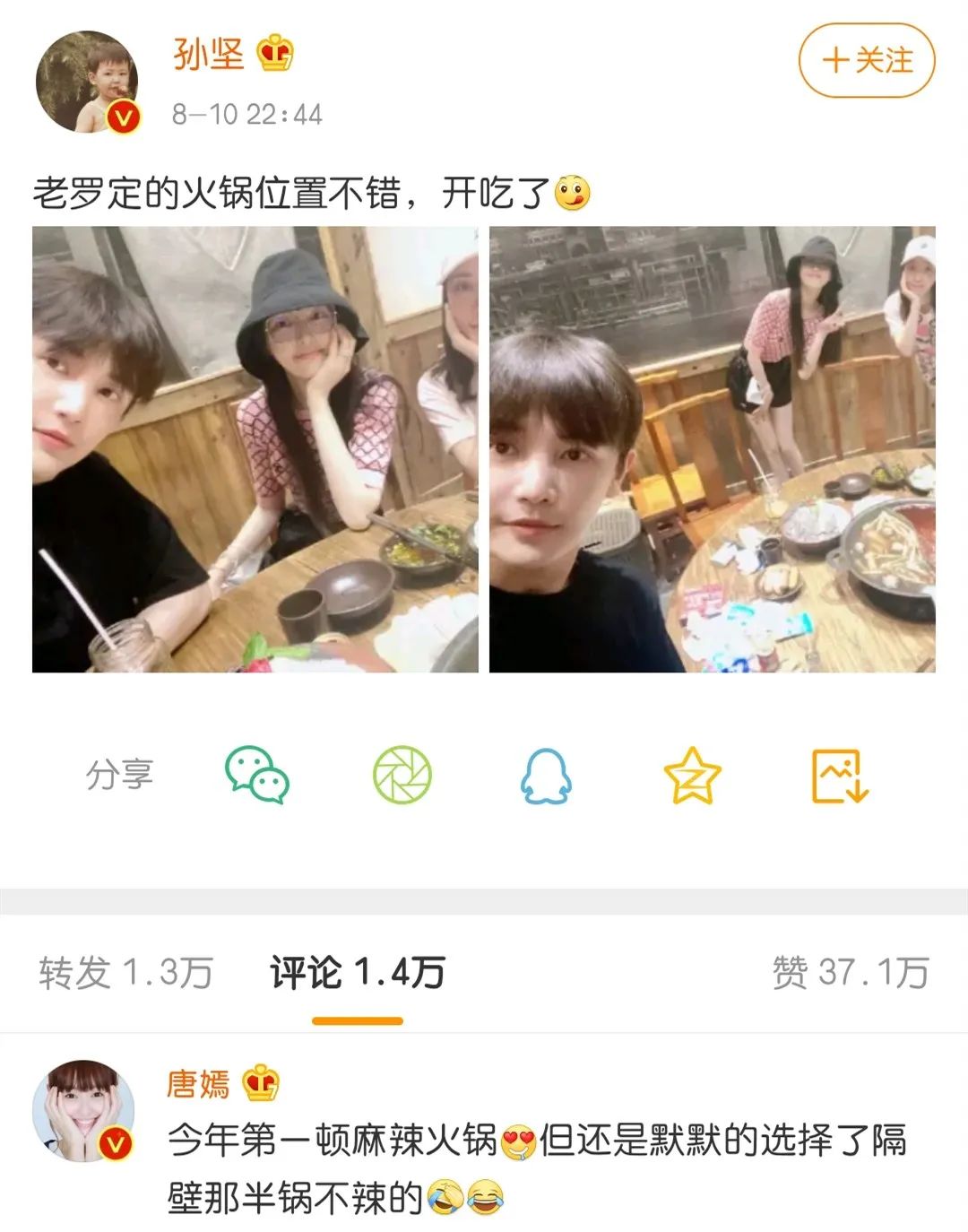
Task: Follow 孙坚 with the 关注 button
Action: (x=866, y=61)
